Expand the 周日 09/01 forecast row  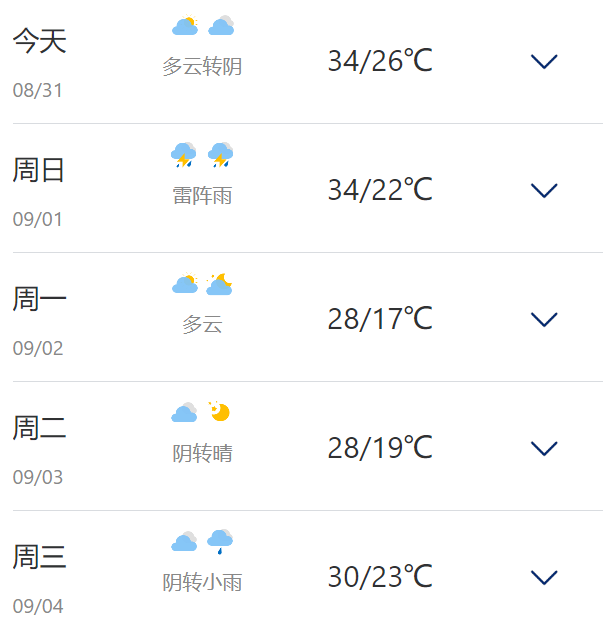coord(543,190)
